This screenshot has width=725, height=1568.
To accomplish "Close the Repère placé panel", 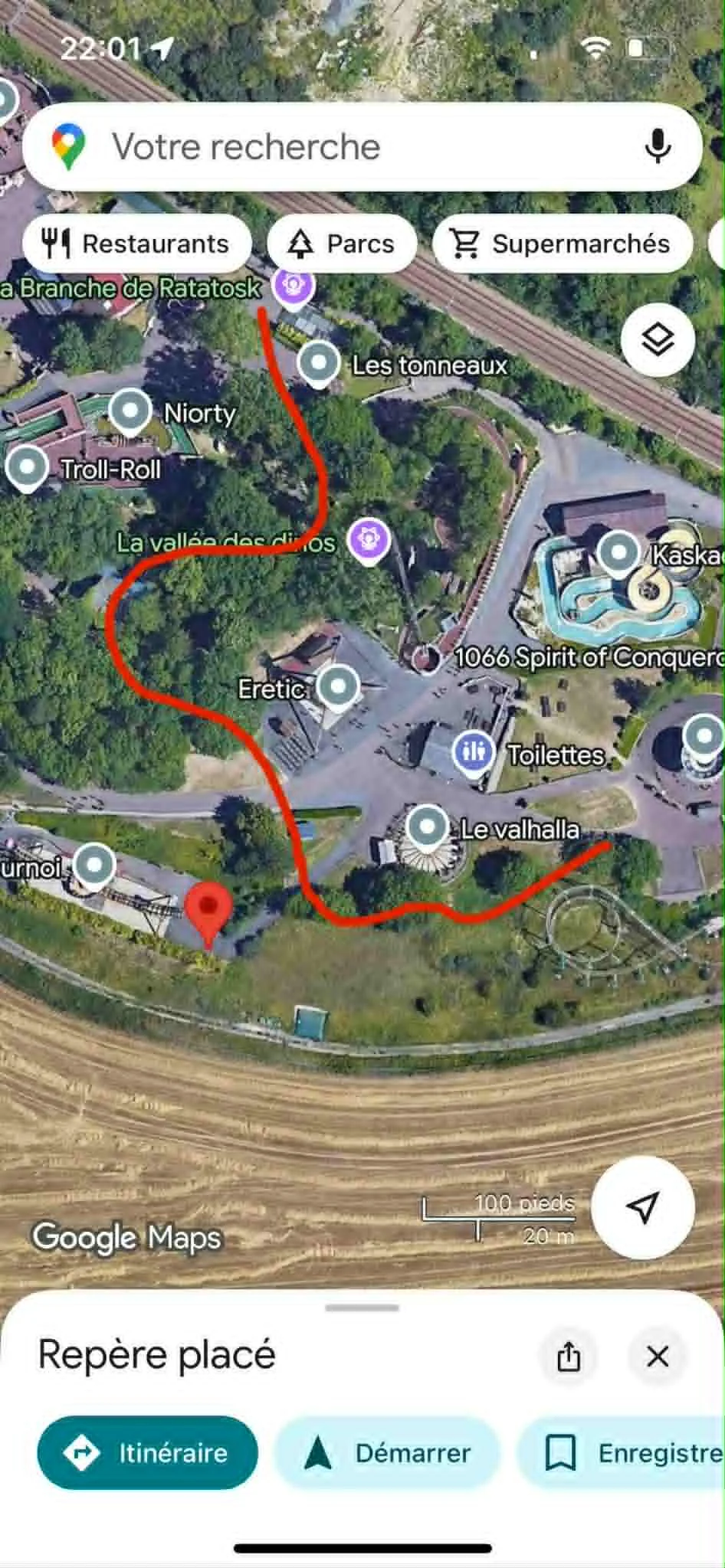I will tap(658, 1357).
